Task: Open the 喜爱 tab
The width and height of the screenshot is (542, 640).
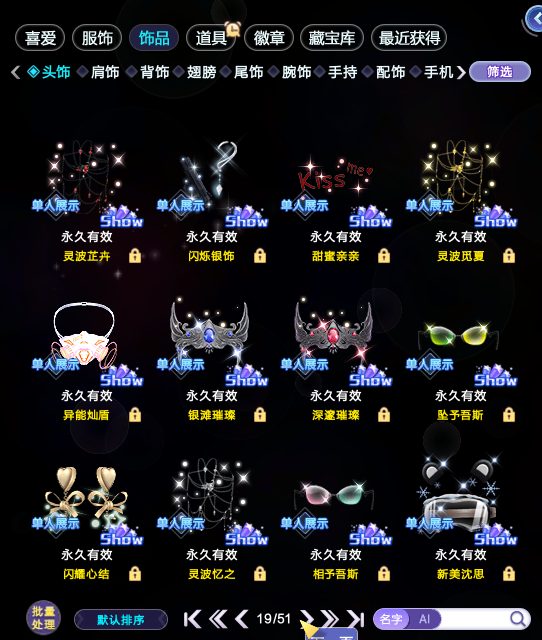Action: coord(40,38)
